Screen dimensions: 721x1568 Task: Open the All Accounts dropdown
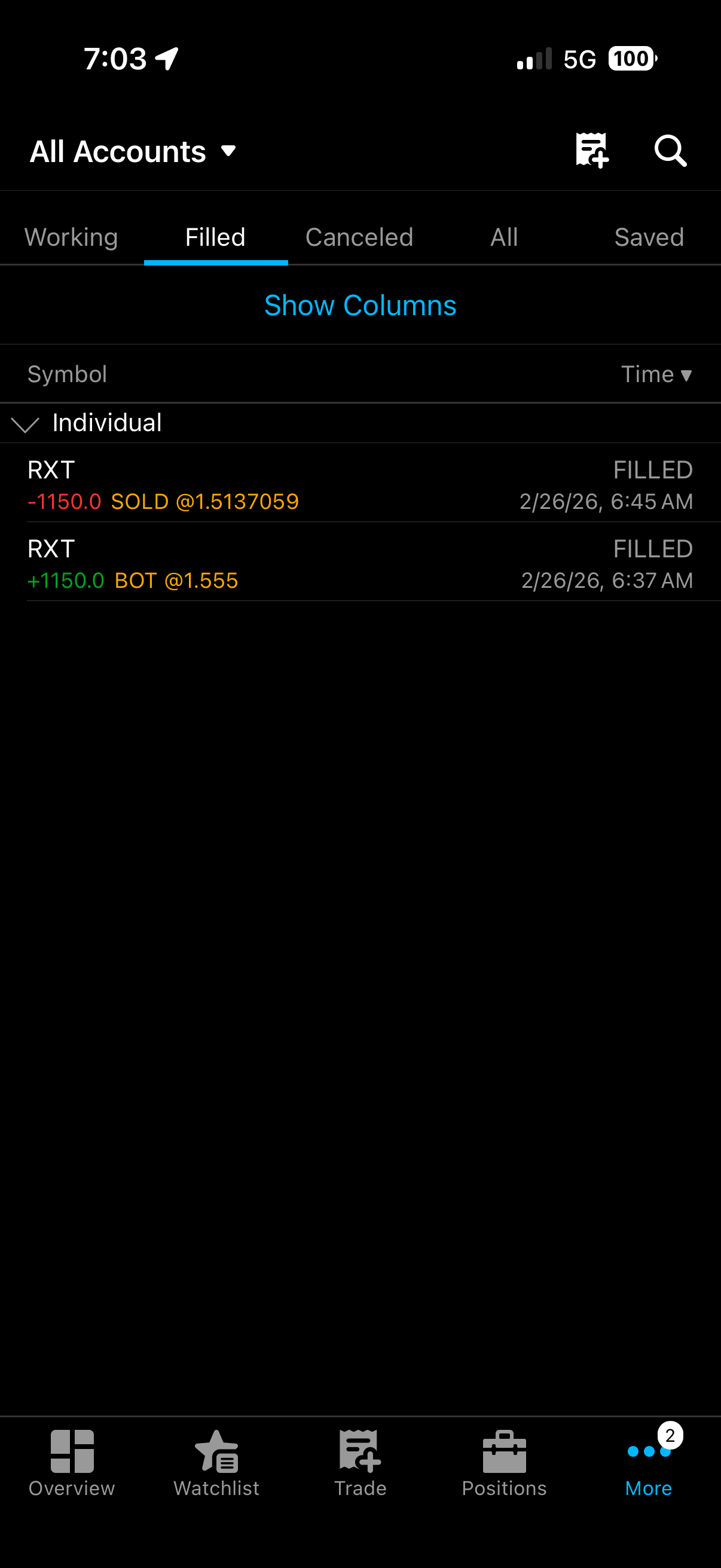(x=133, y=151)
